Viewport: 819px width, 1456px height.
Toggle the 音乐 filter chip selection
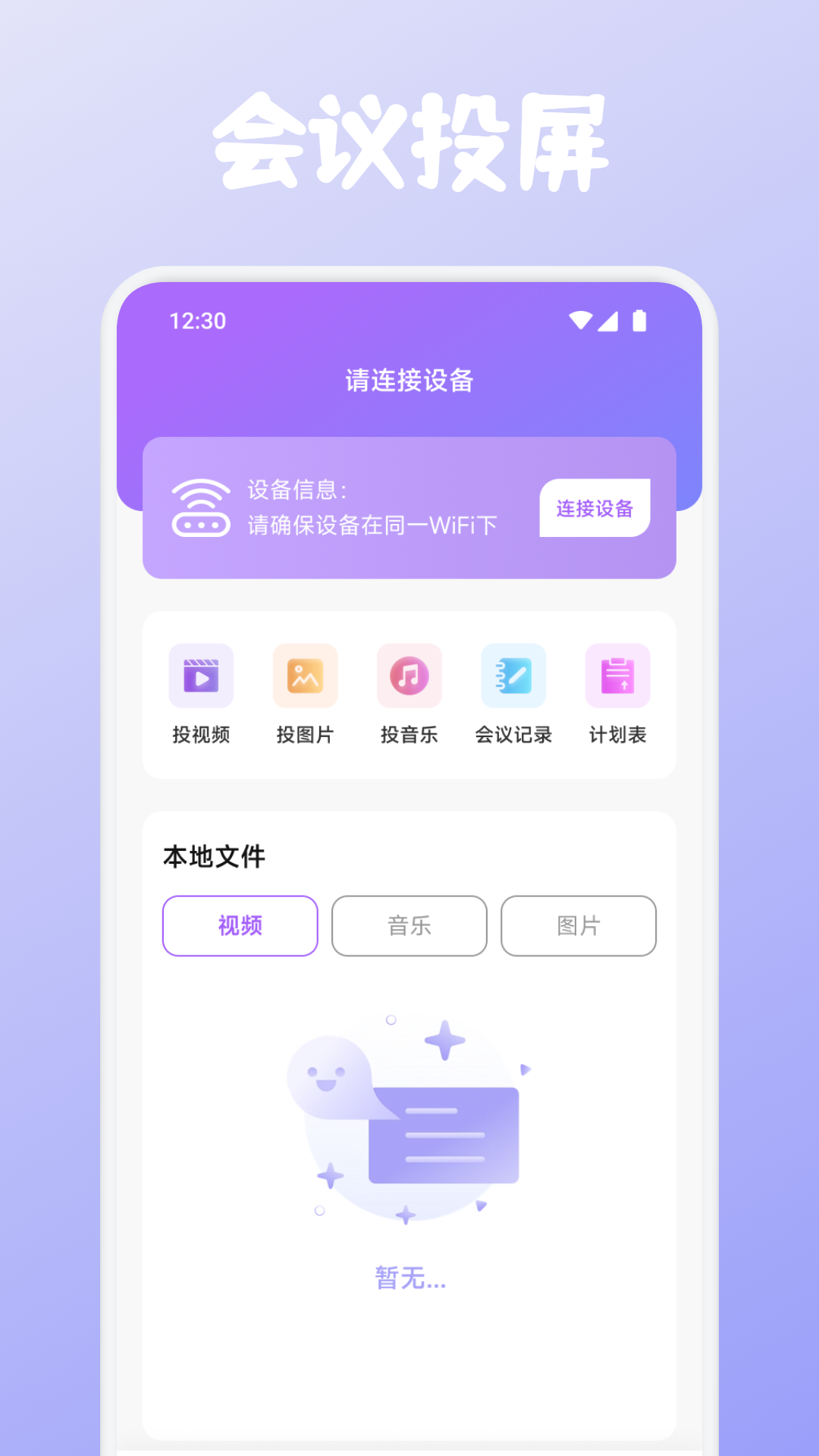[x=409, y=926]
